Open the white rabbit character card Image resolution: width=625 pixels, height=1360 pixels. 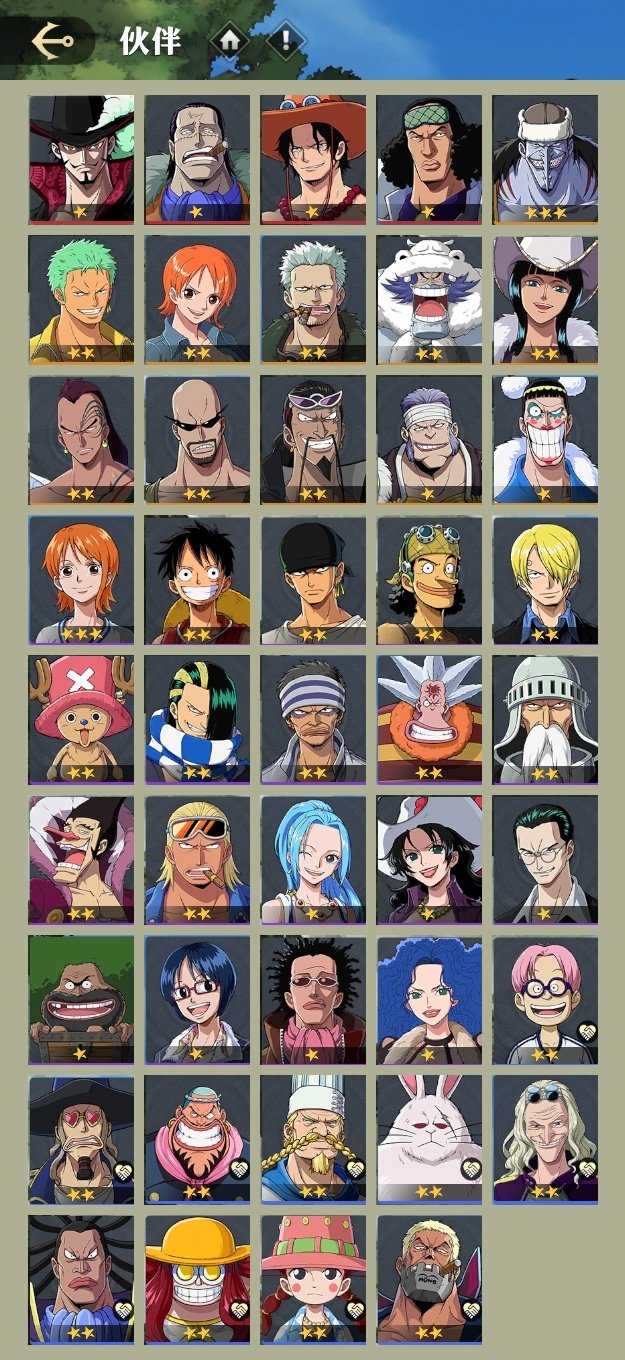[429, 1138]
